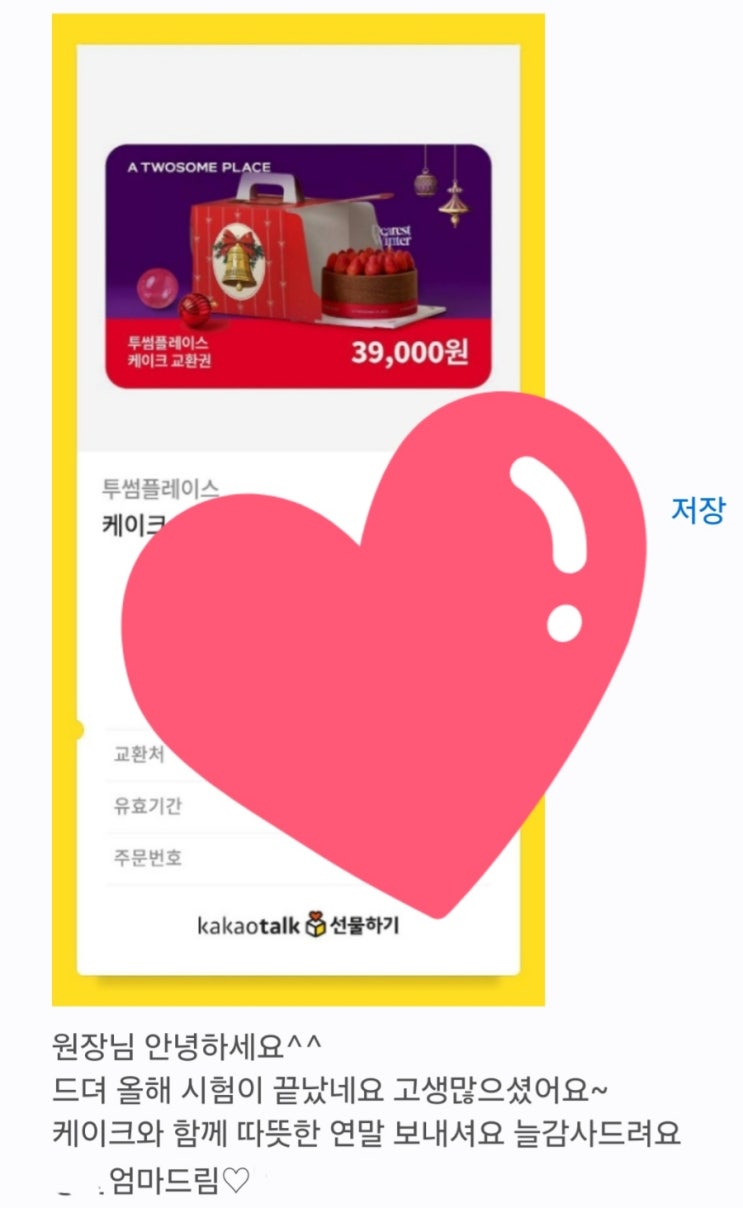Screen dimensions: 743x1208
Task: Tap the 저장 link to save the image
Action: click(697, 511)
